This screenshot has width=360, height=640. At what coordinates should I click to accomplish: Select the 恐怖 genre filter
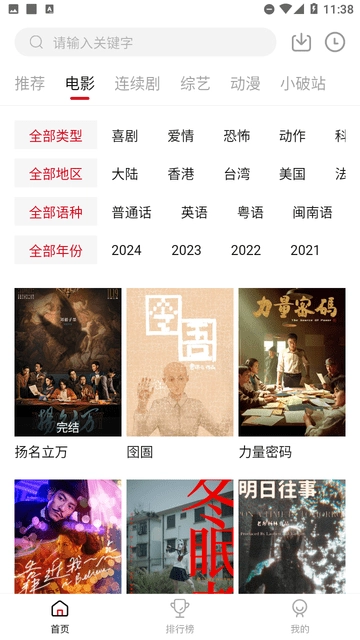click(x=236, y=136)
